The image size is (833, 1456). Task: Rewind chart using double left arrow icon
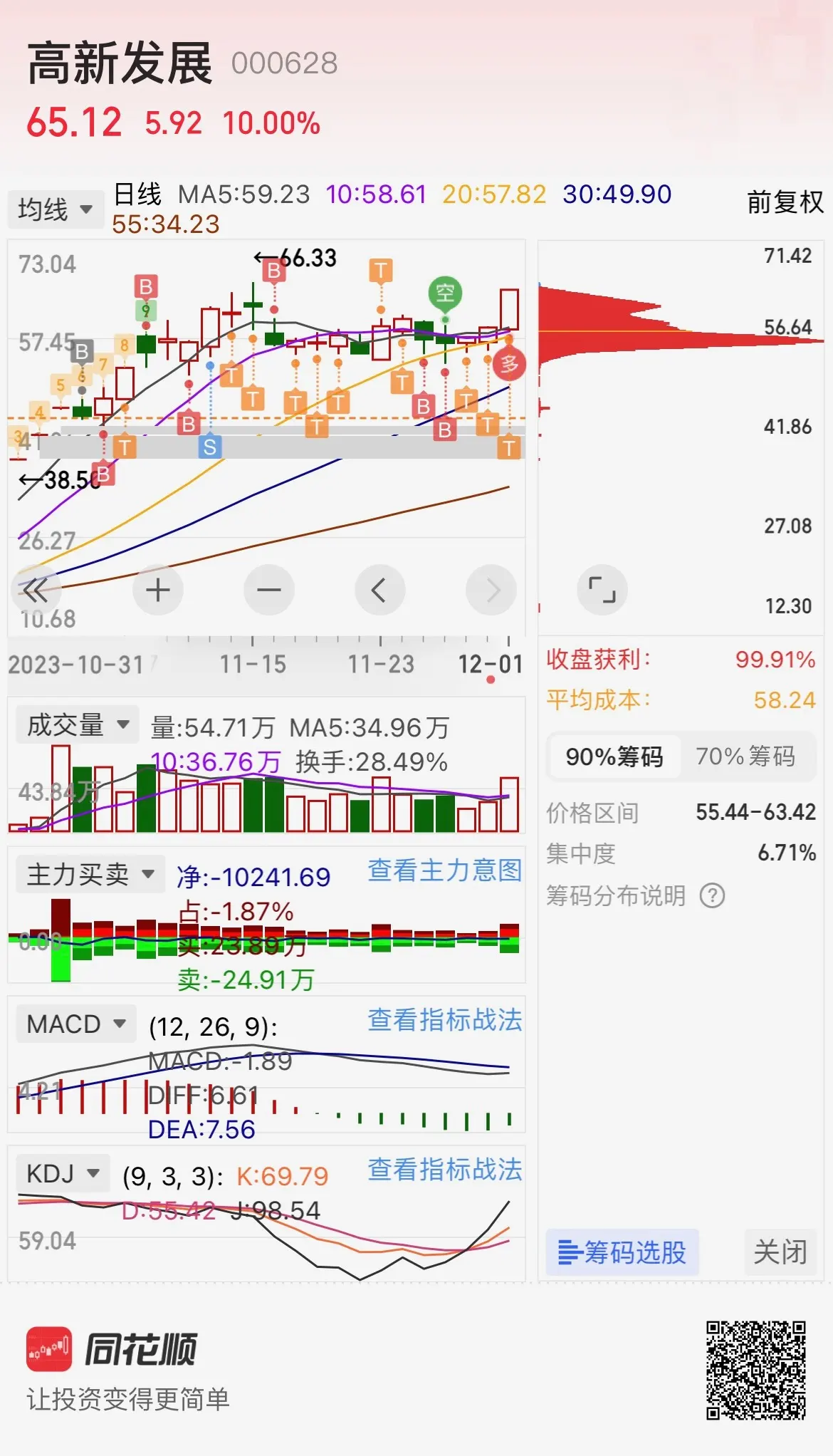tap(37, 590)
